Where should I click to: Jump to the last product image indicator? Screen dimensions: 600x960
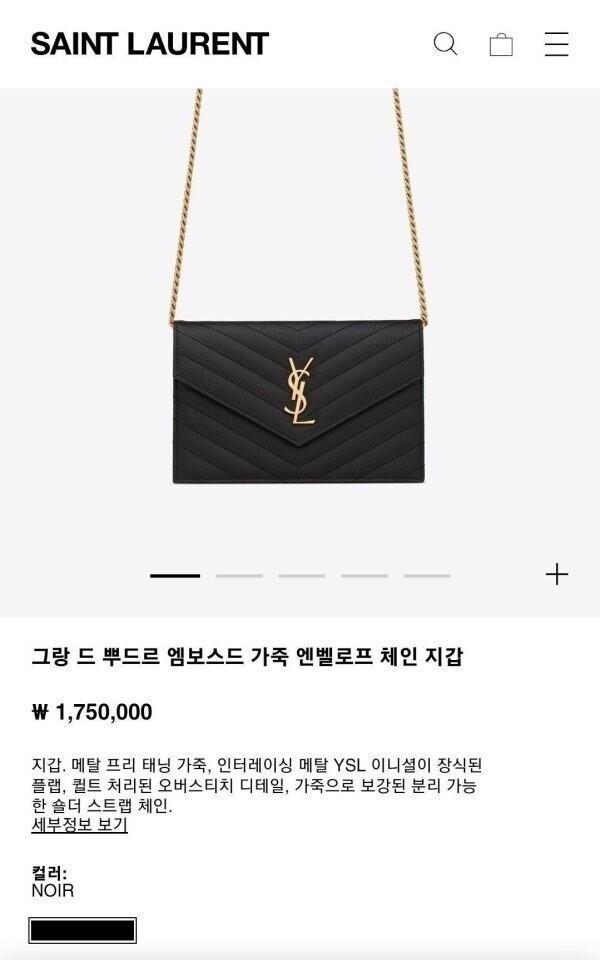pos(427,576)
